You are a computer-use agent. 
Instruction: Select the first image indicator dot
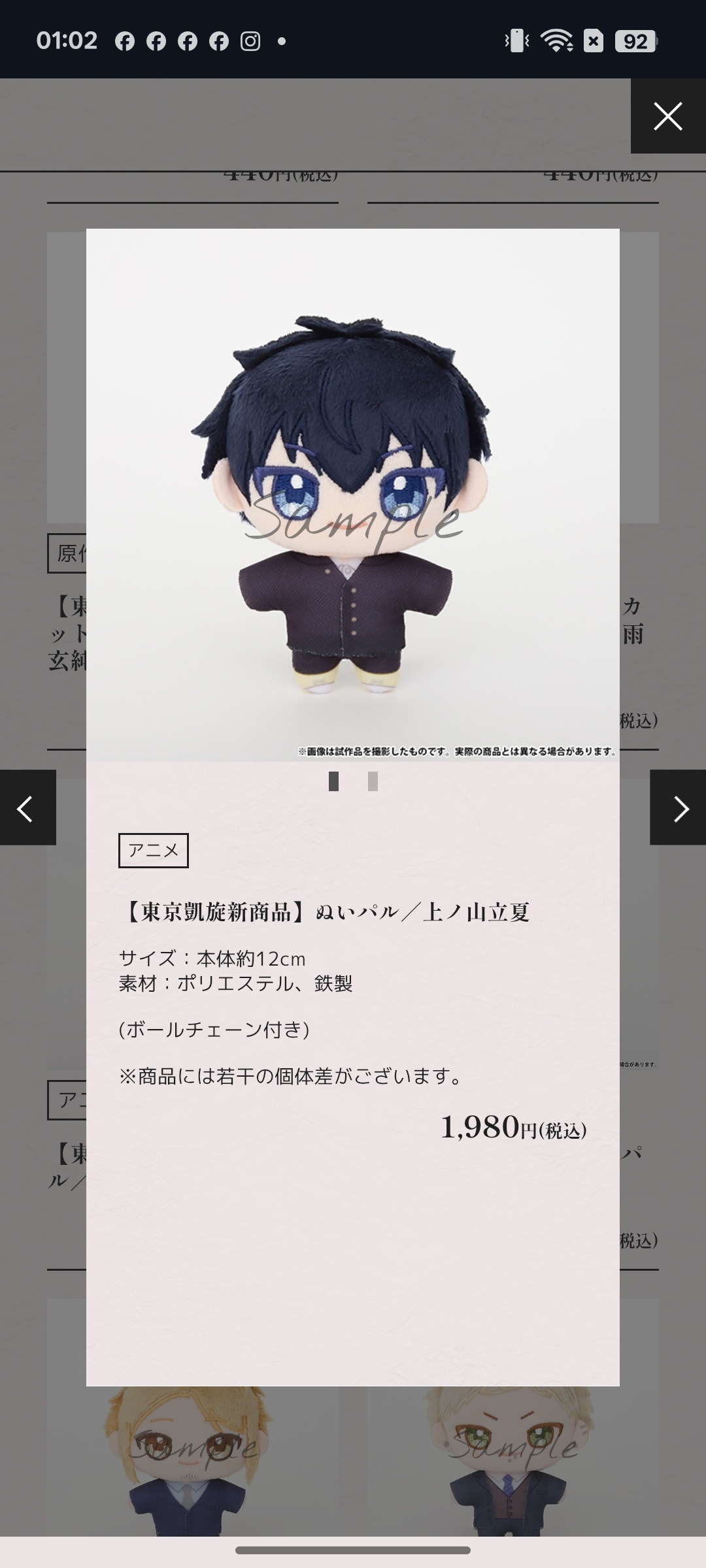click(333, 781)
